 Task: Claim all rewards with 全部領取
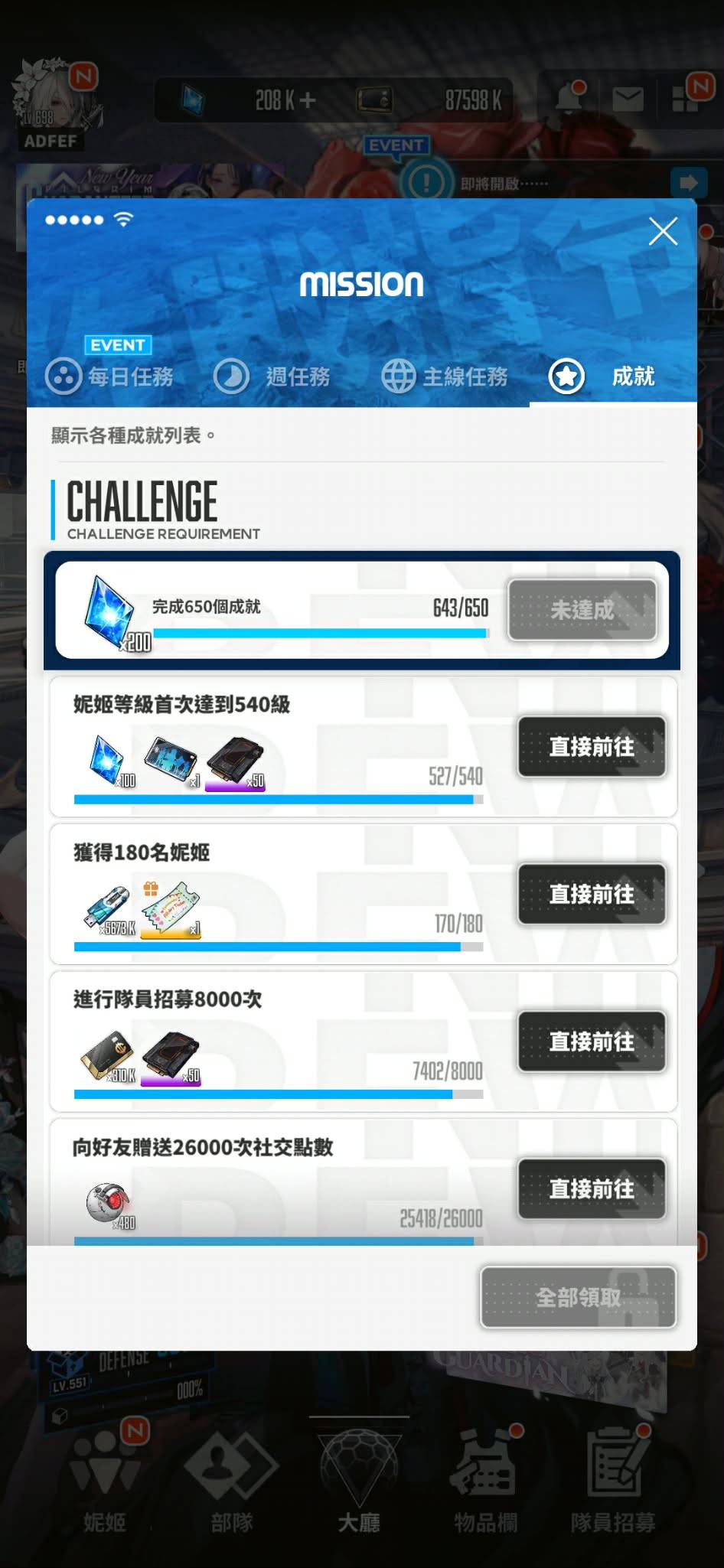[578, 1297]
